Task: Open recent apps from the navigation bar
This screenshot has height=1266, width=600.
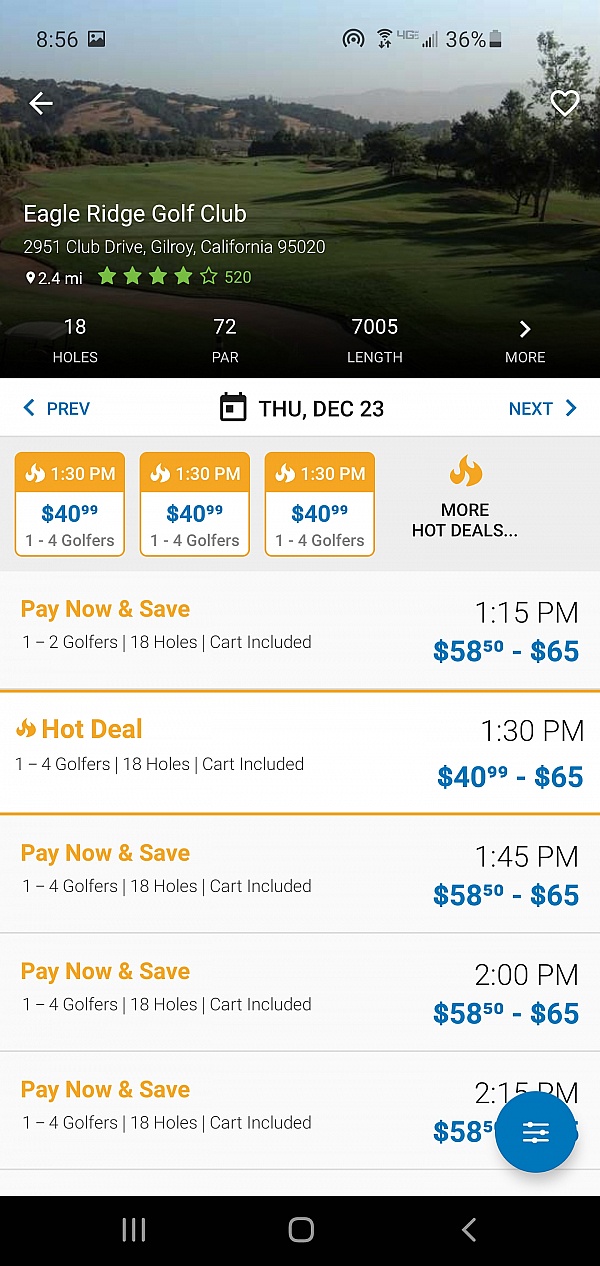Action: pyautogui.click(x=134, y=1230)
